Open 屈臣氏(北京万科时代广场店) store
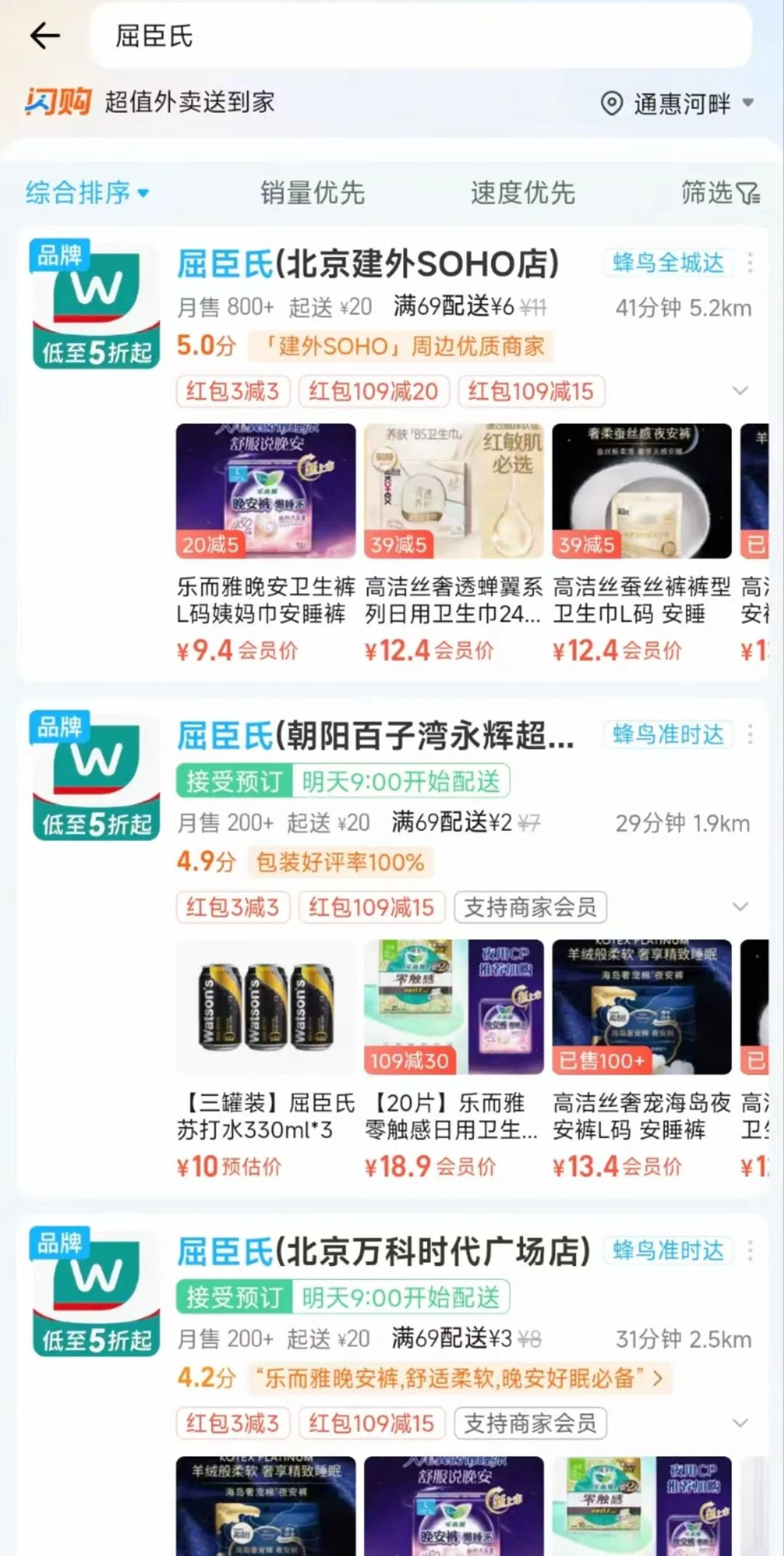This screenshot has height=1556, width=784. (384, 1252)
